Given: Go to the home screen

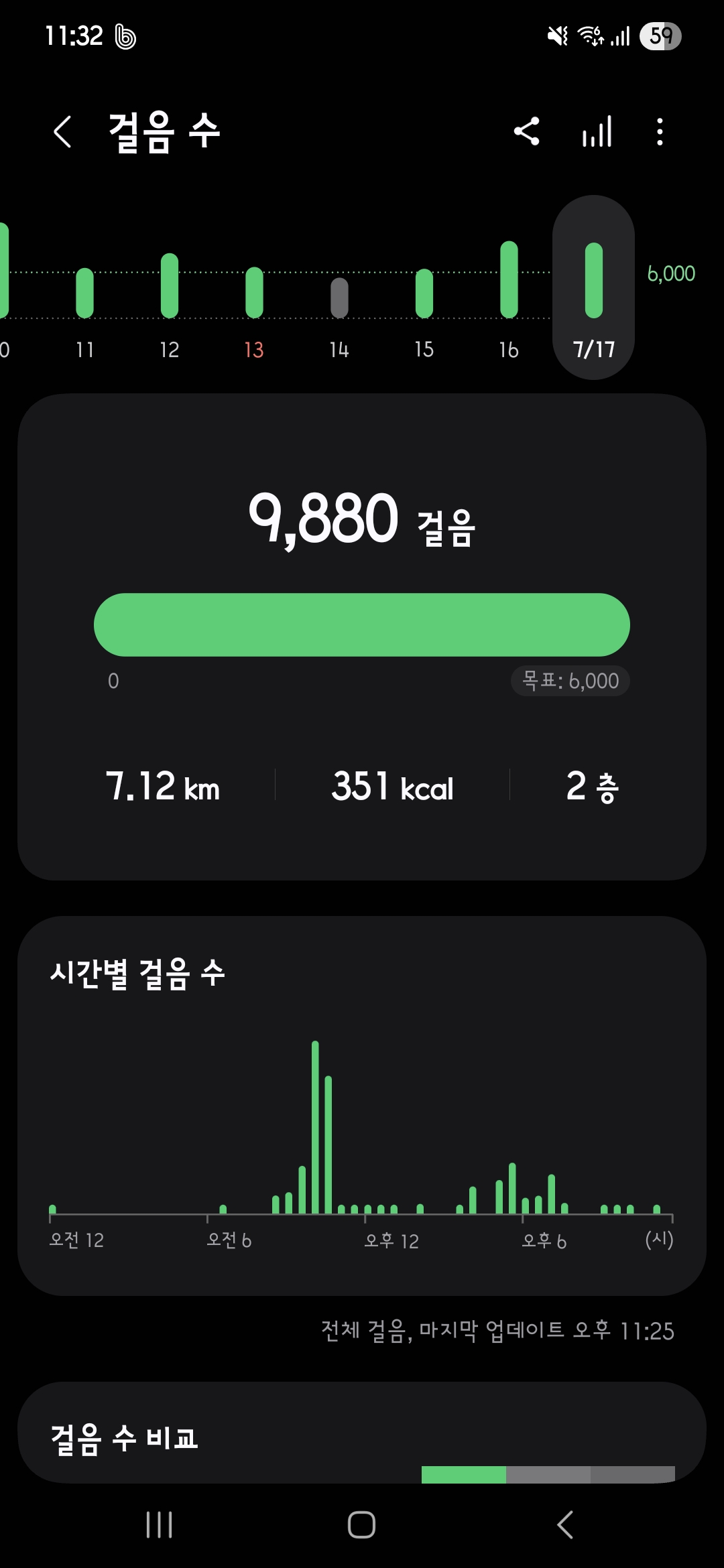Looking at the screenshot, I should point(361,1525).
